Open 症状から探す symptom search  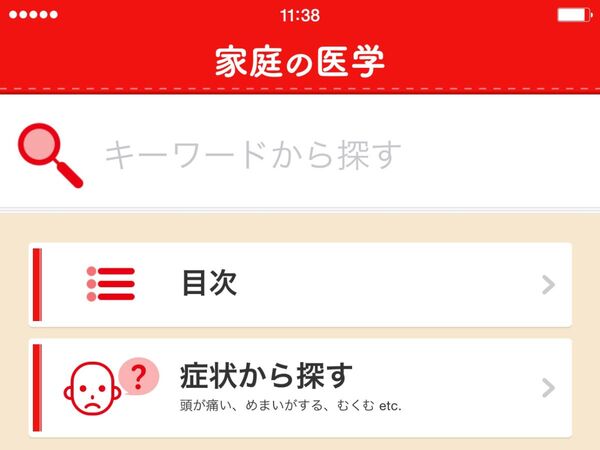[300, 387]
